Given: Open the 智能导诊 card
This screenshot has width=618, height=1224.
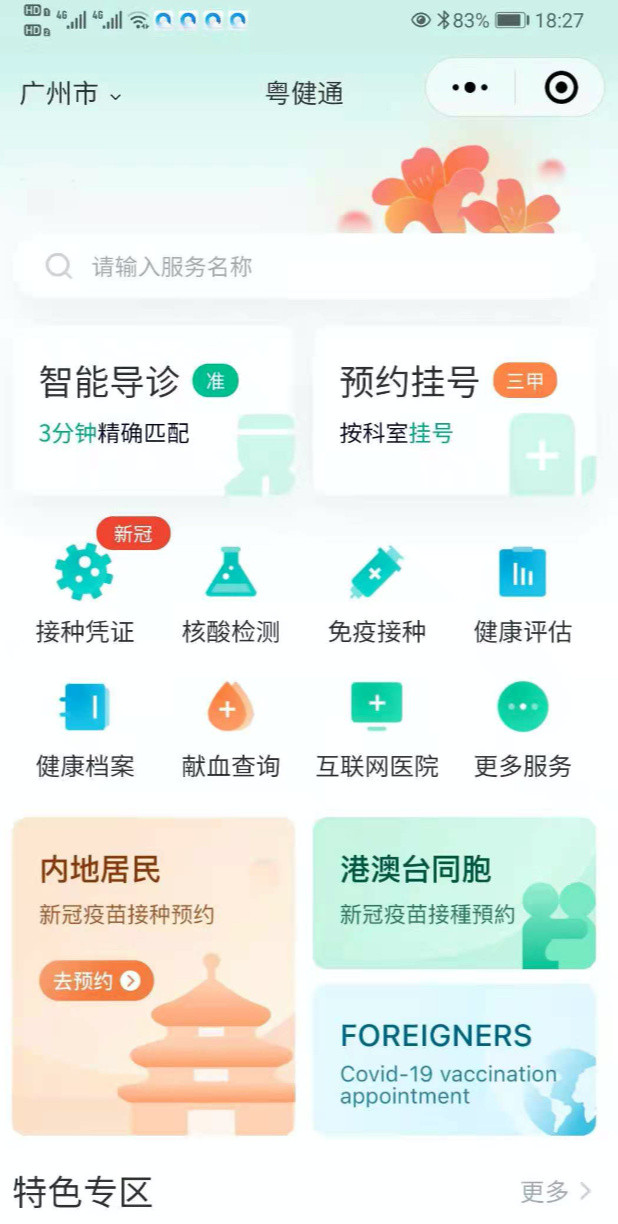Looking at the screenshot, I should (x=154, y=411).
